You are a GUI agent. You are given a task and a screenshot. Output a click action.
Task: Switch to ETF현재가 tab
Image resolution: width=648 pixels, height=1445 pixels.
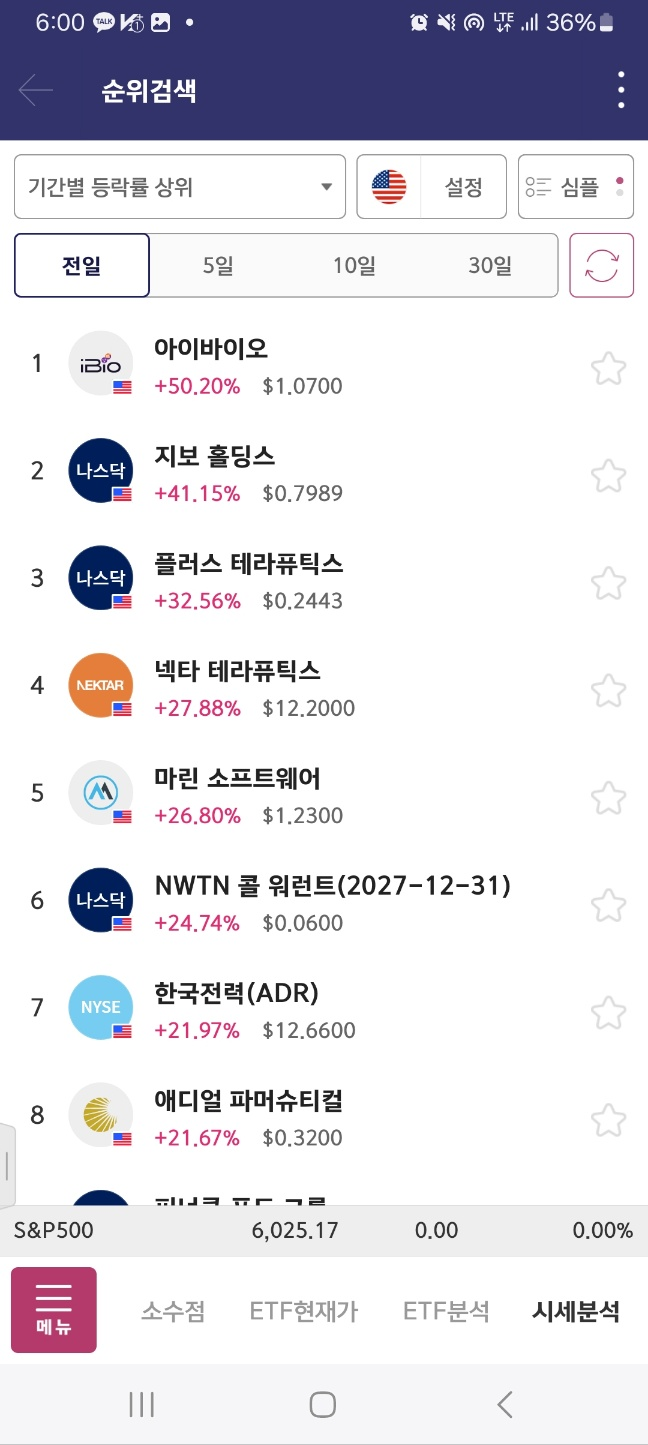[x=304, y=1311]
